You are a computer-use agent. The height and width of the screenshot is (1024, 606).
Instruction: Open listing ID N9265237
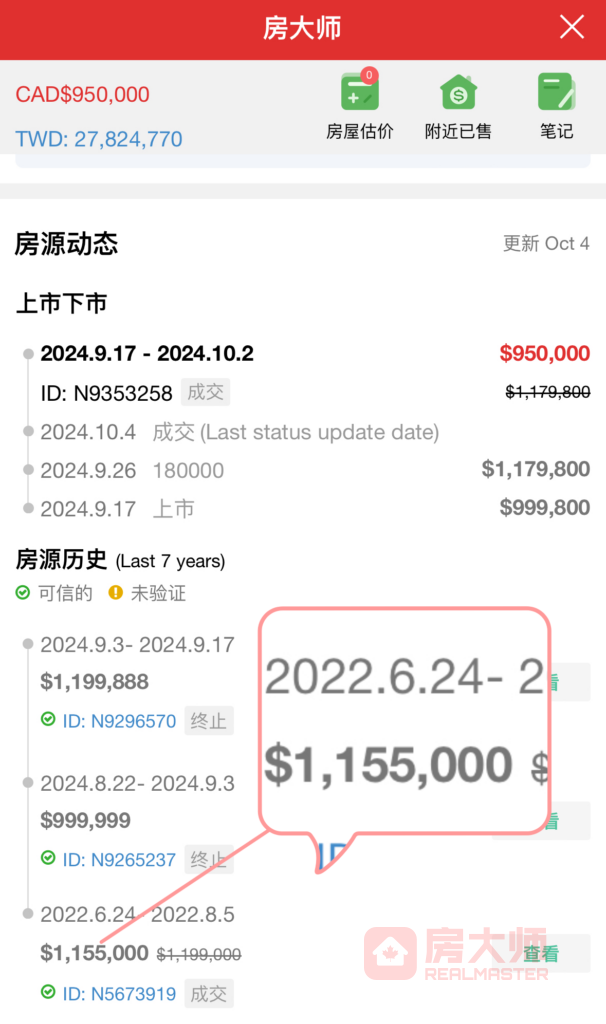[119, 859]
